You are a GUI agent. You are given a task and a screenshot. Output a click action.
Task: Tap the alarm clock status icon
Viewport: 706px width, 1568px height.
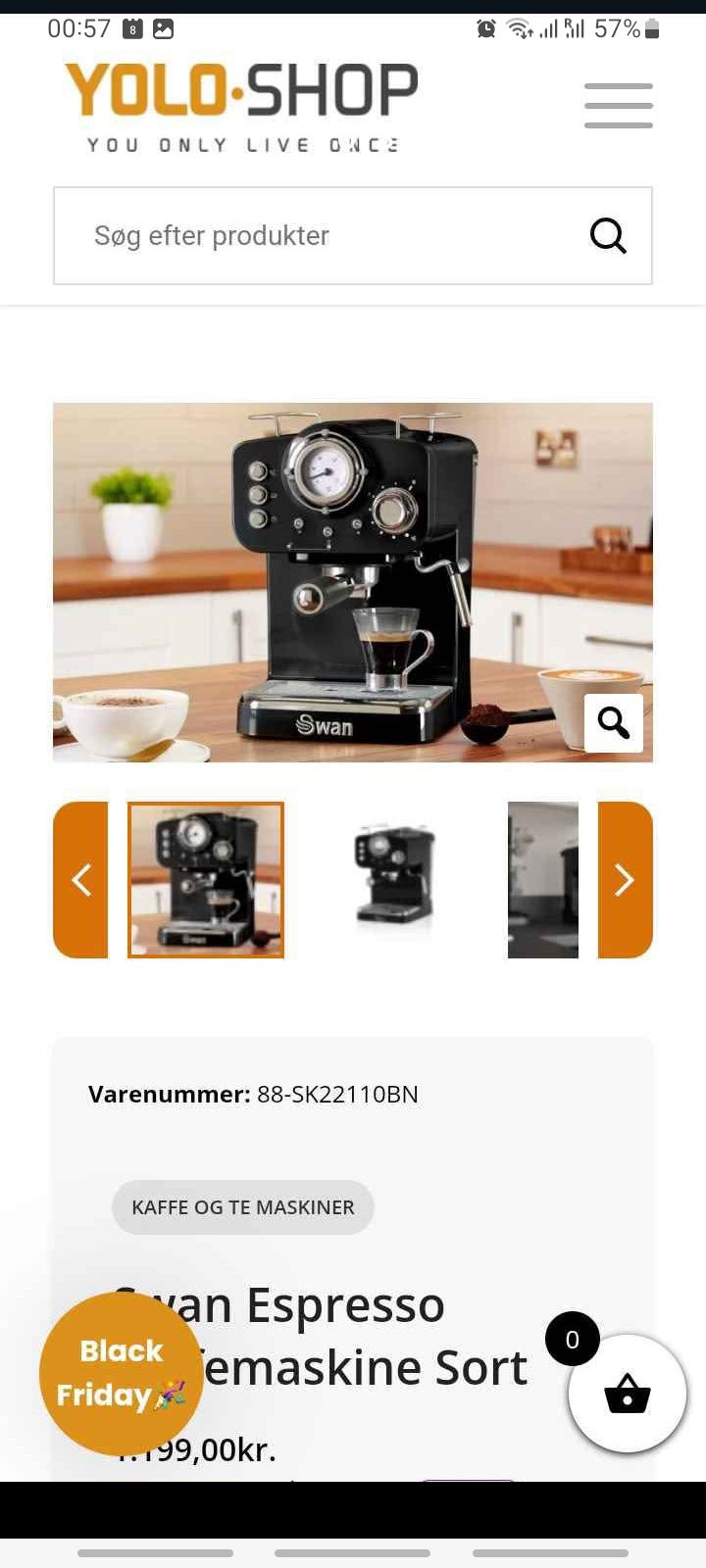483,28
